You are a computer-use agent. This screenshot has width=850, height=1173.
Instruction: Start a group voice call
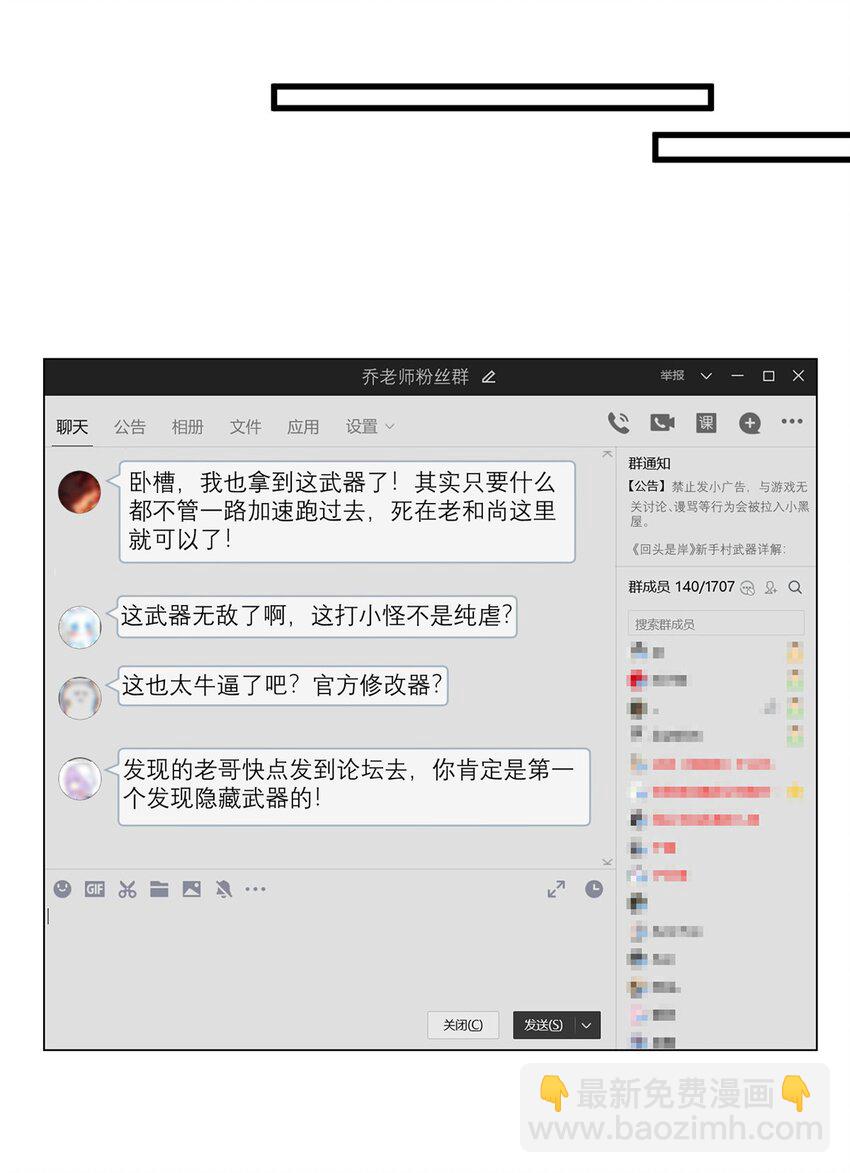pyautogui.click(x=618, y=422)
